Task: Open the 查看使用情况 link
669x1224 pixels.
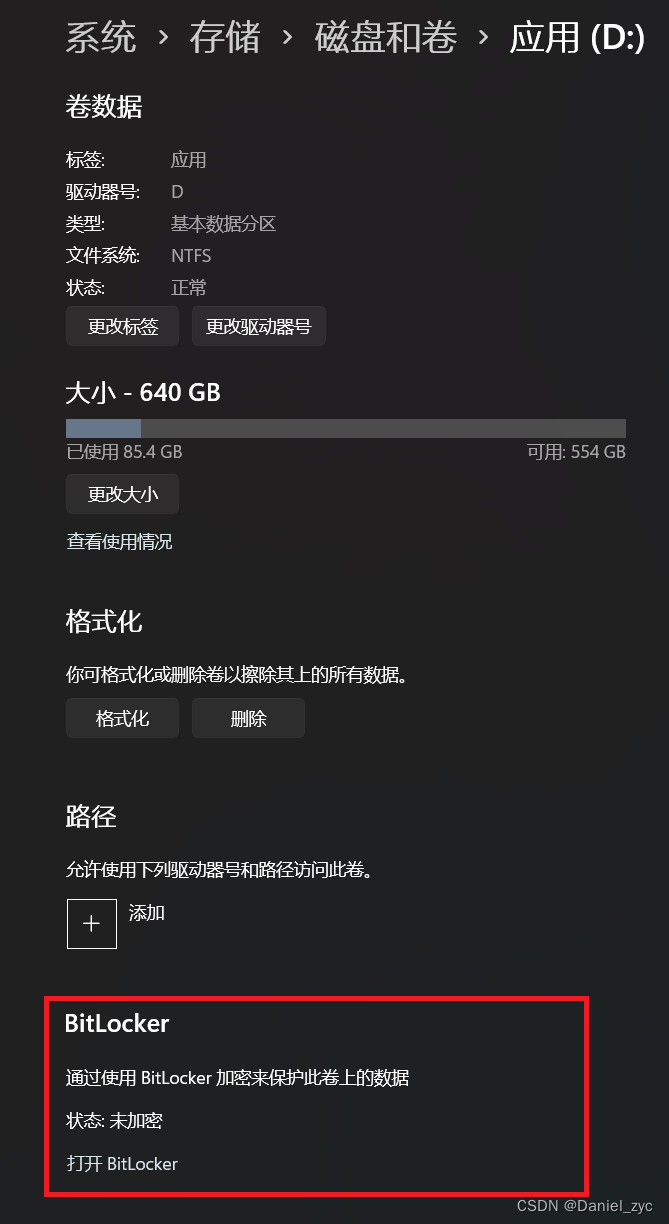Action: 119,542
